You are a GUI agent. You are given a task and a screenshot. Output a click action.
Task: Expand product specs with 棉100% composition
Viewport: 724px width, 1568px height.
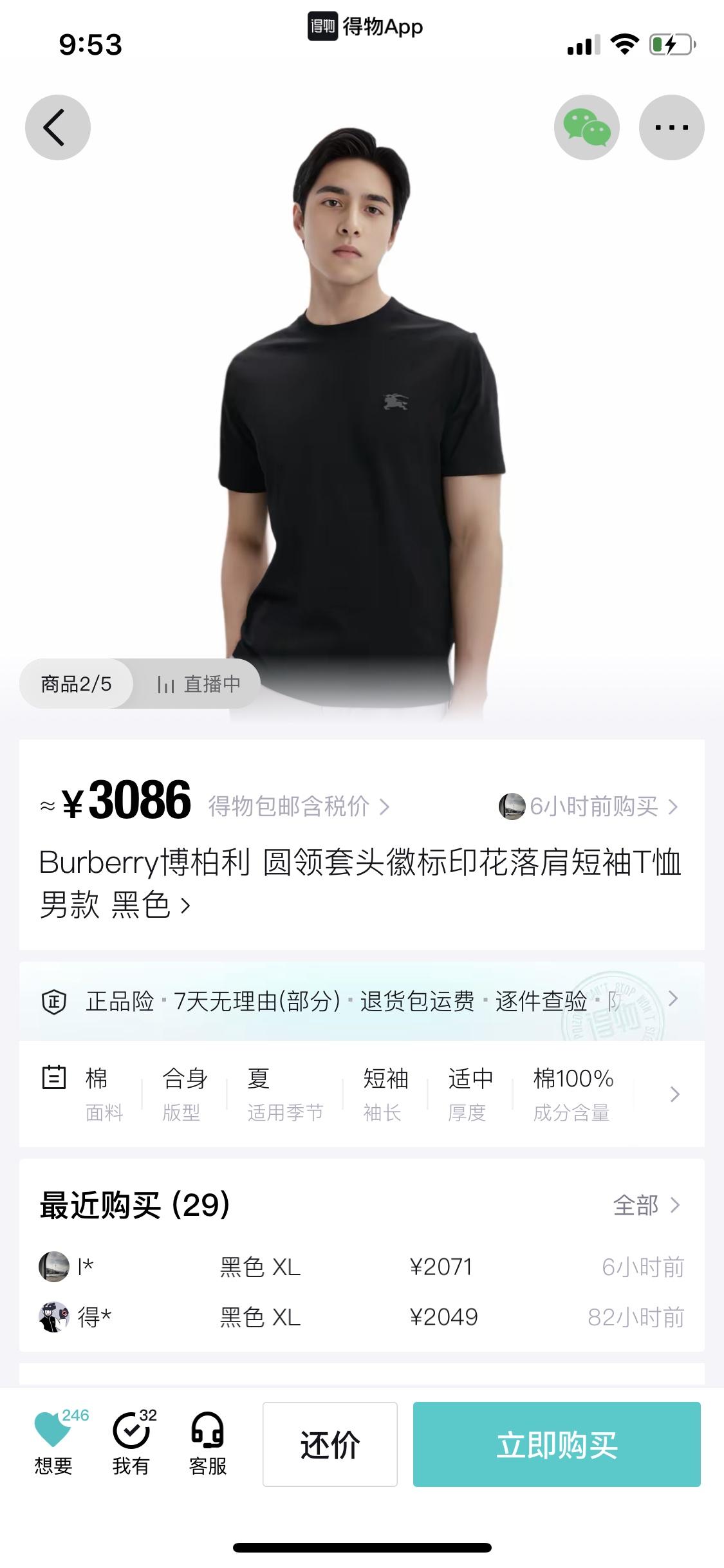(674, 1094)
